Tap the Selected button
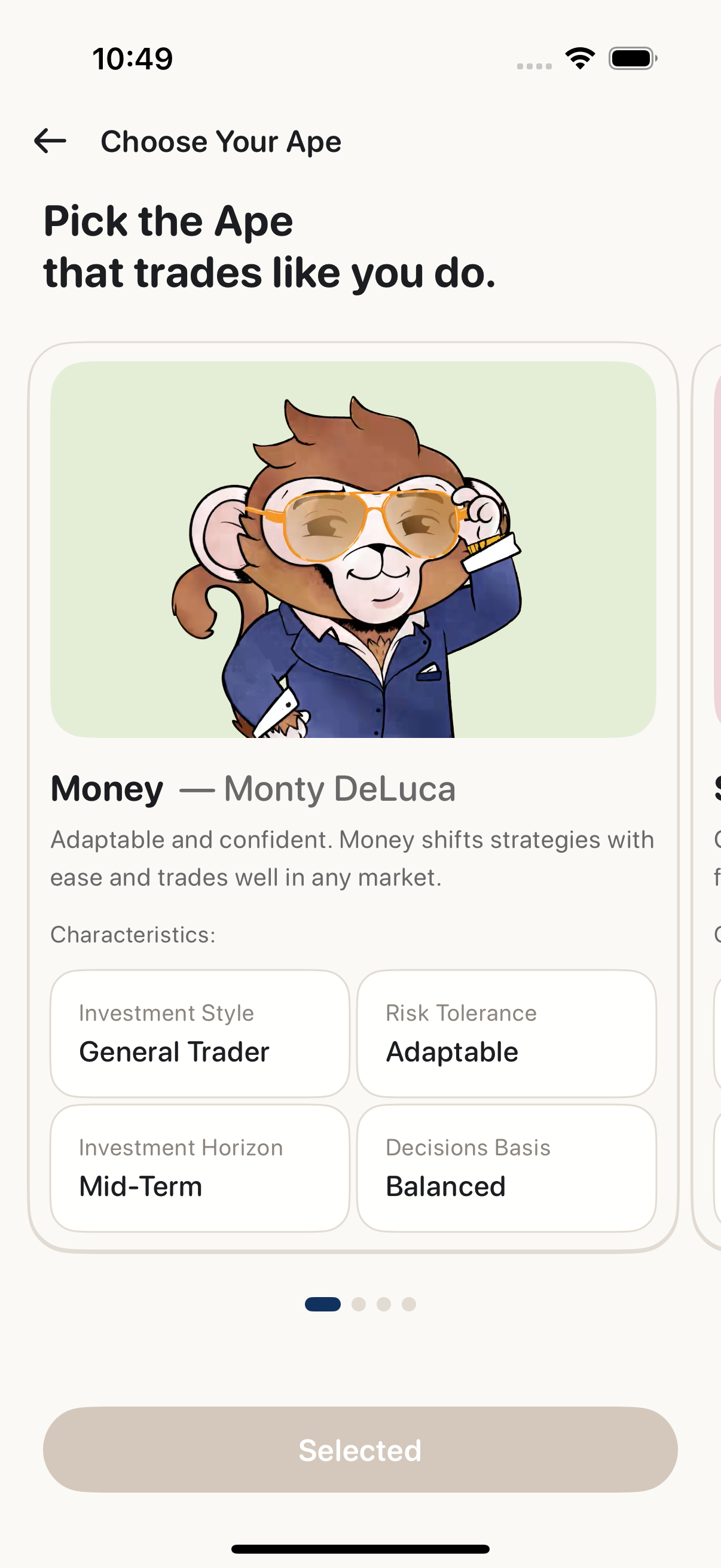This screenshot has height=1568, width=721. click(360, 1450)
